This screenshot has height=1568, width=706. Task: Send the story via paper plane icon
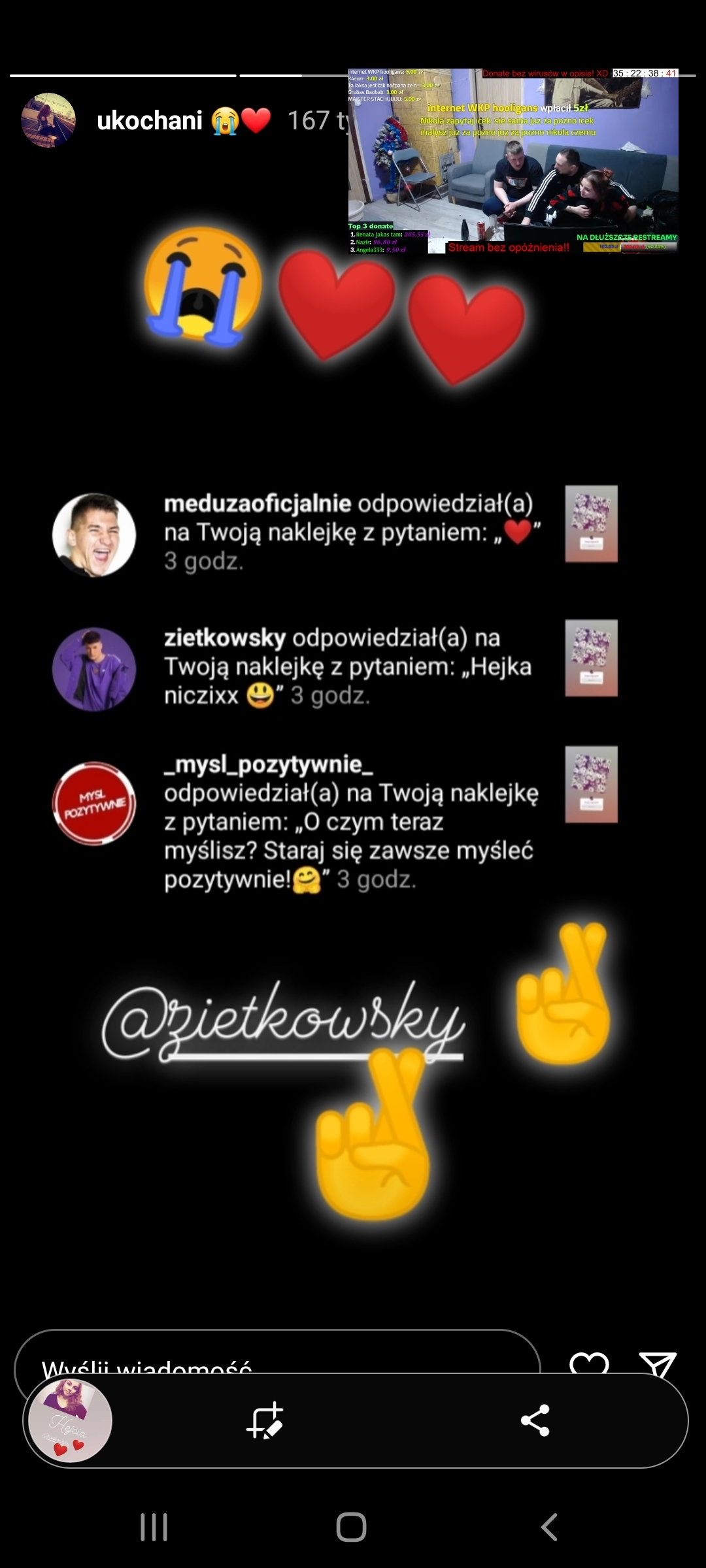[x=657, y=1362]
